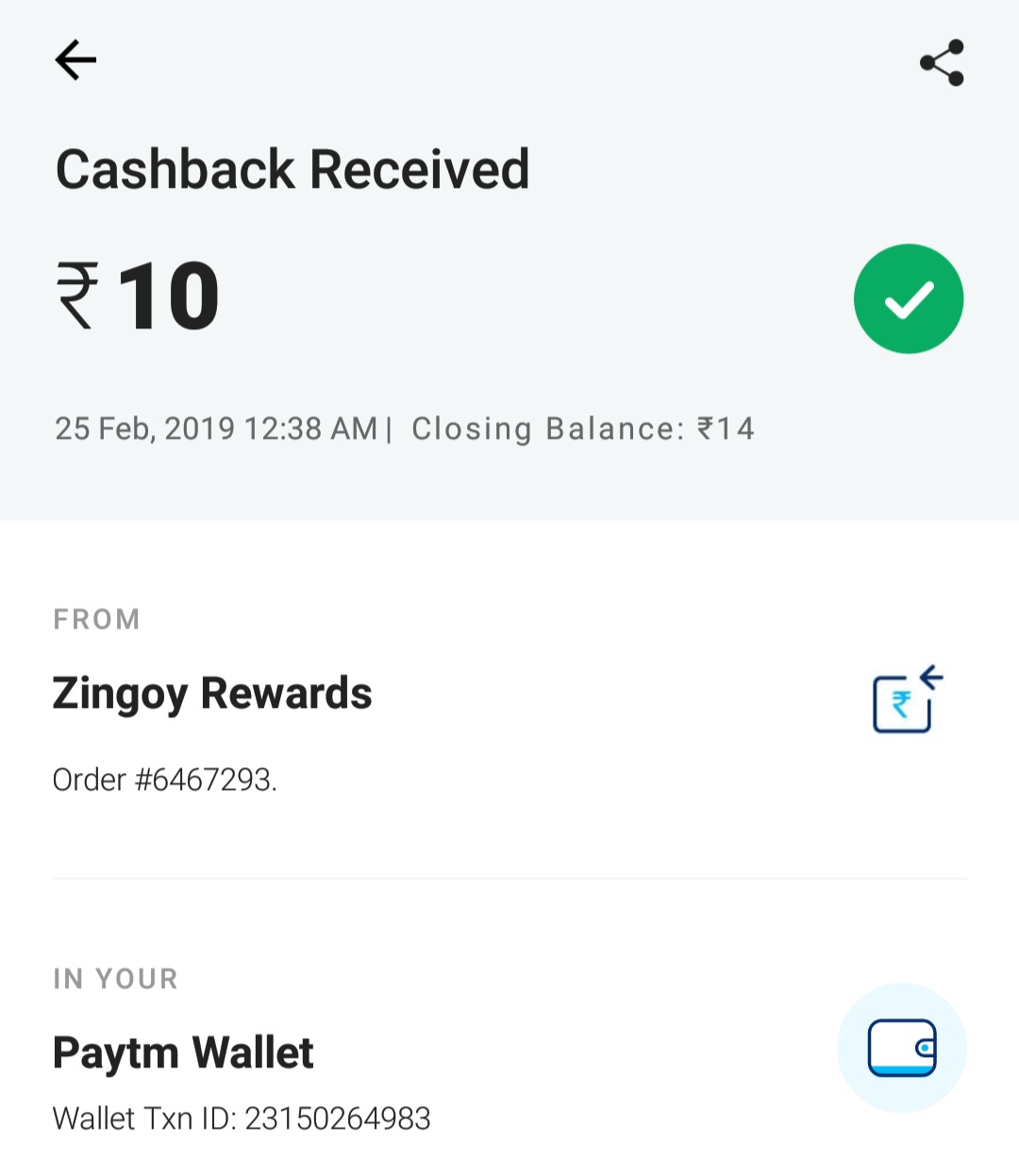Tap the divider line between sections
Screen dimensions: 1019x1176
(509, 878)
